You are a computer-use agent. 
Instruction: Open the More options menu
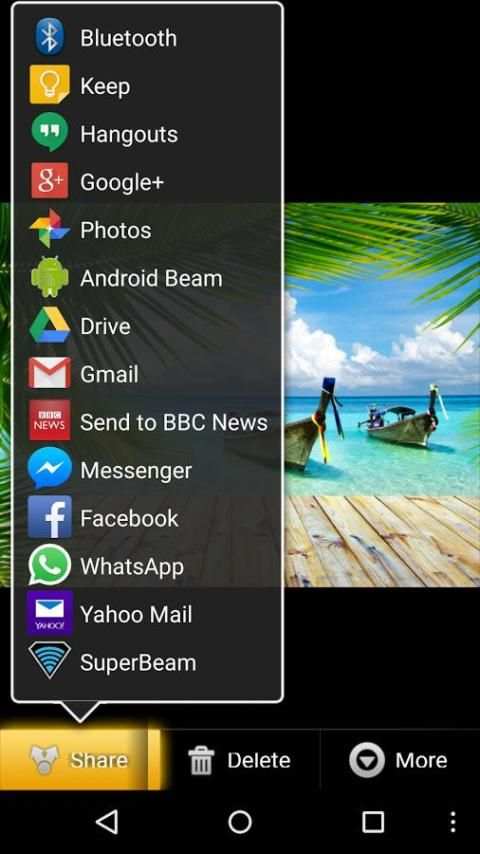[399, 760]
